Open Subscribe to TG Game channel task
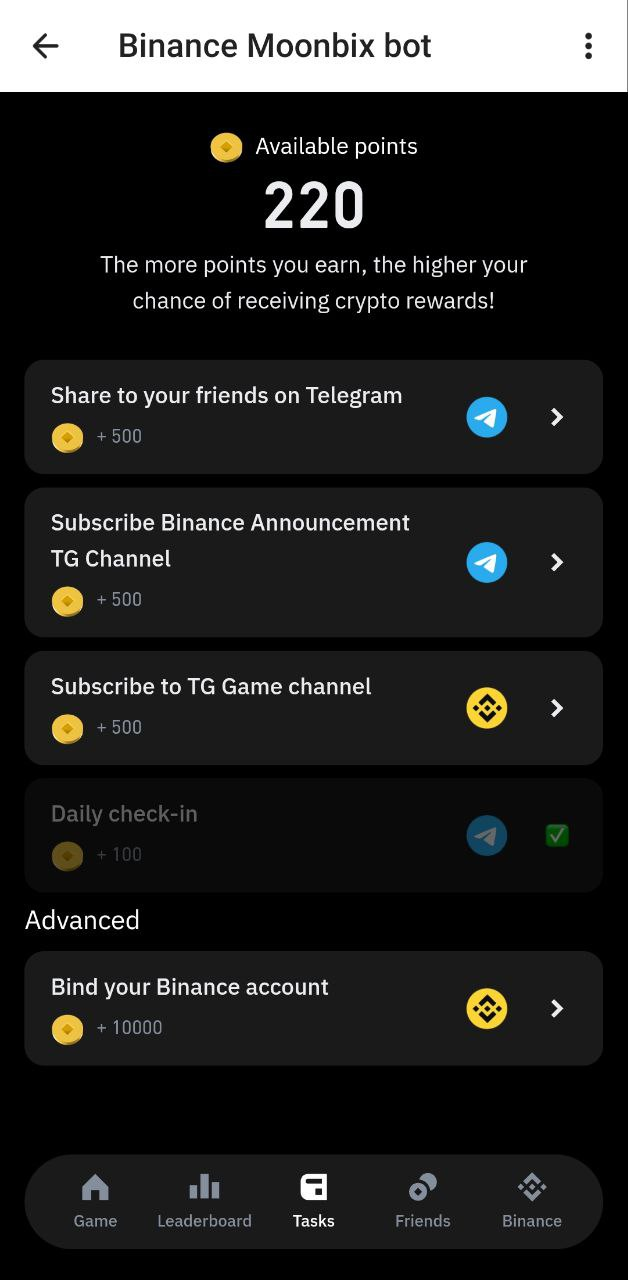Image resolution: width=628 pixels, height=1280 pixels. pos(313,708)
